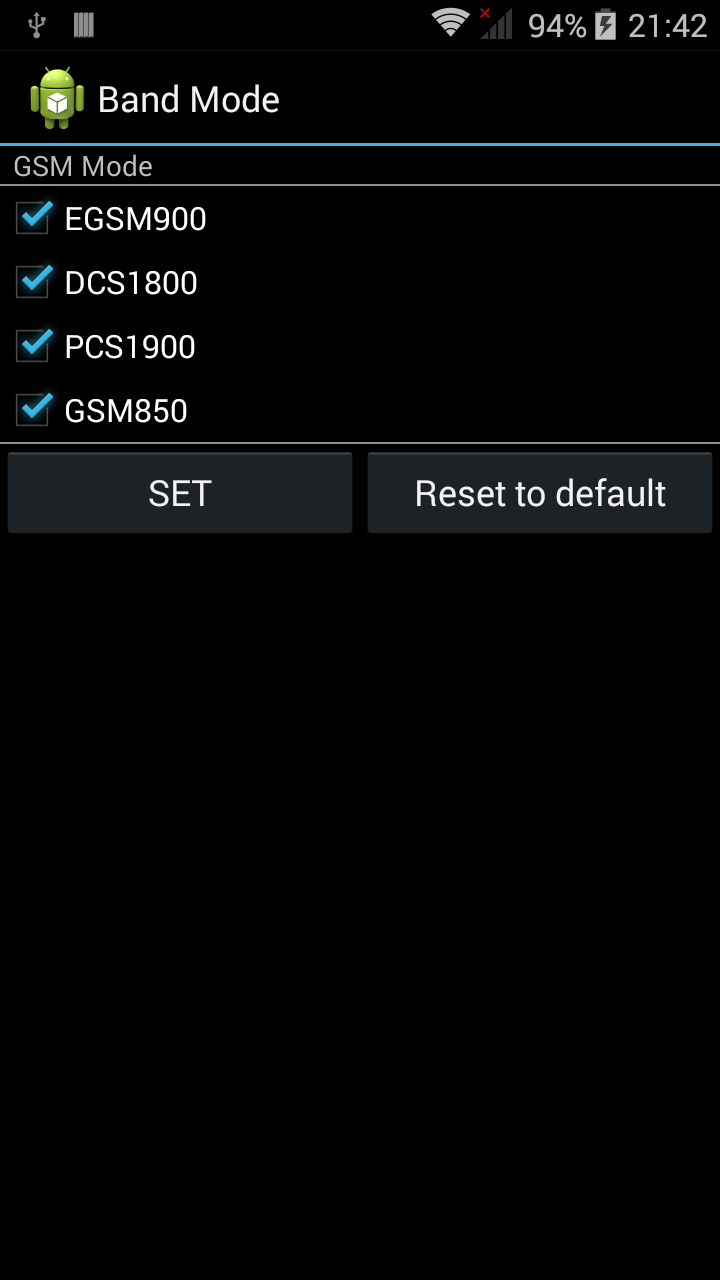Tap the SET button
Screen dimensions: 720x1280
pyautogui.click(x=180, y=493)
